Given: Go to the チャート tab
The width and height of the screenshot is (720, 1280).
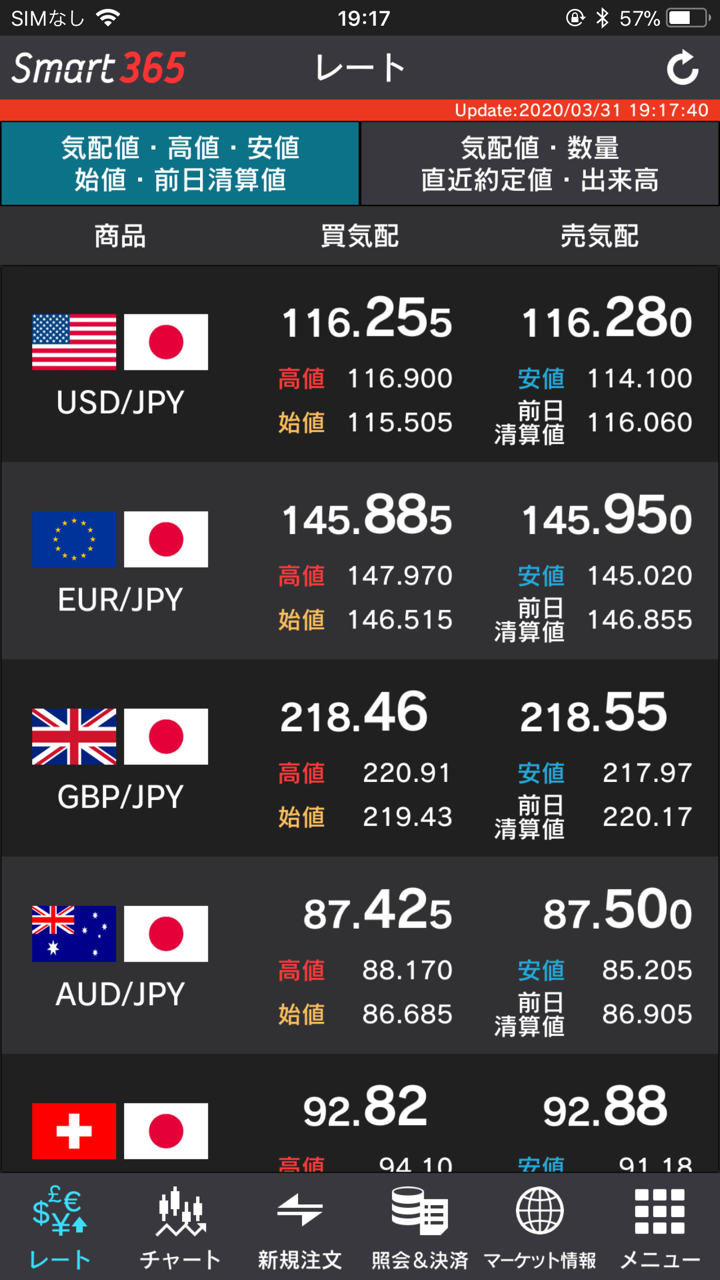Looking at the screenshot, I should pos(180,1227).
